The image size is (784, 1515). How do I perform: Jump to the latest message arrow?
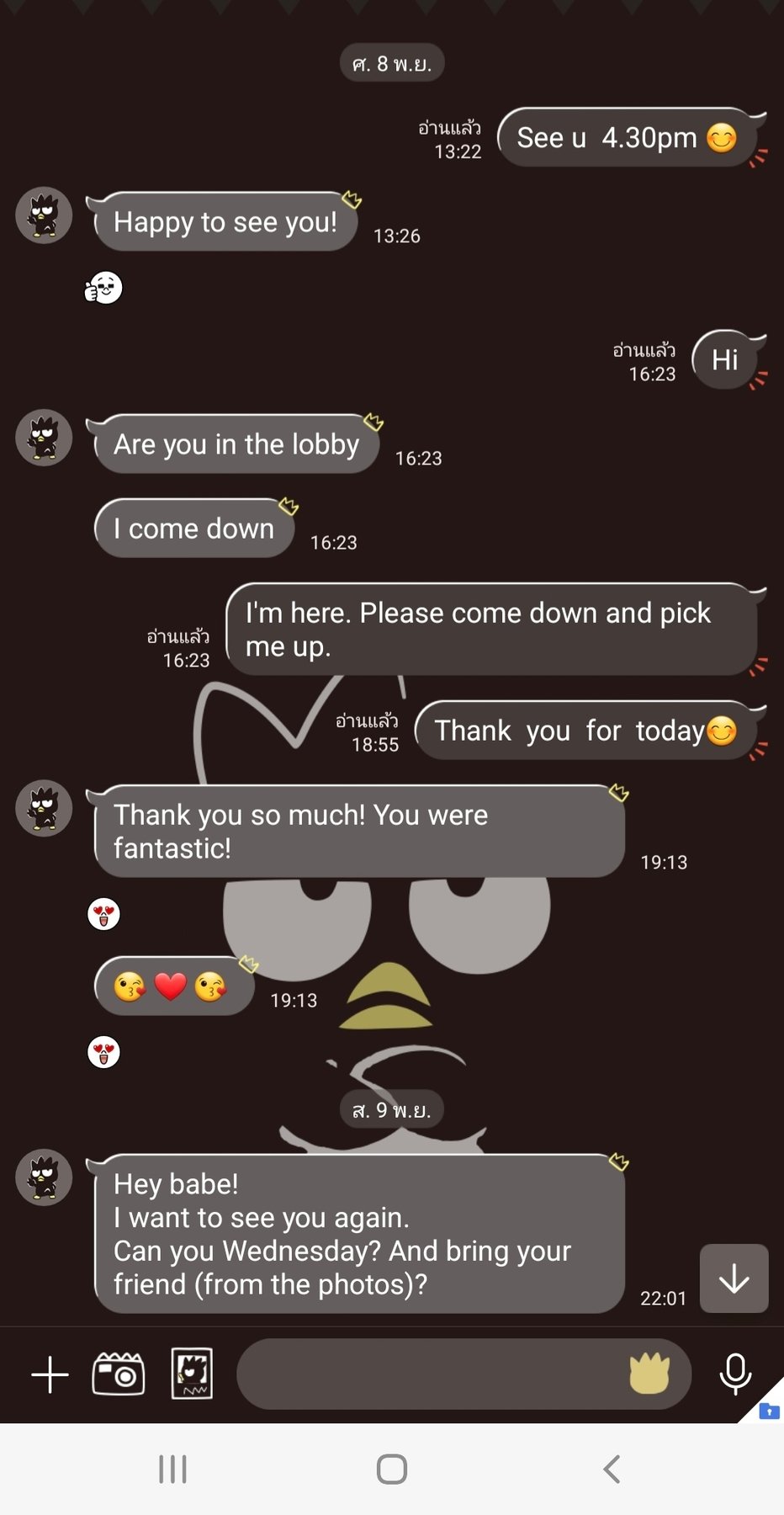click(x=734, y=1278)
